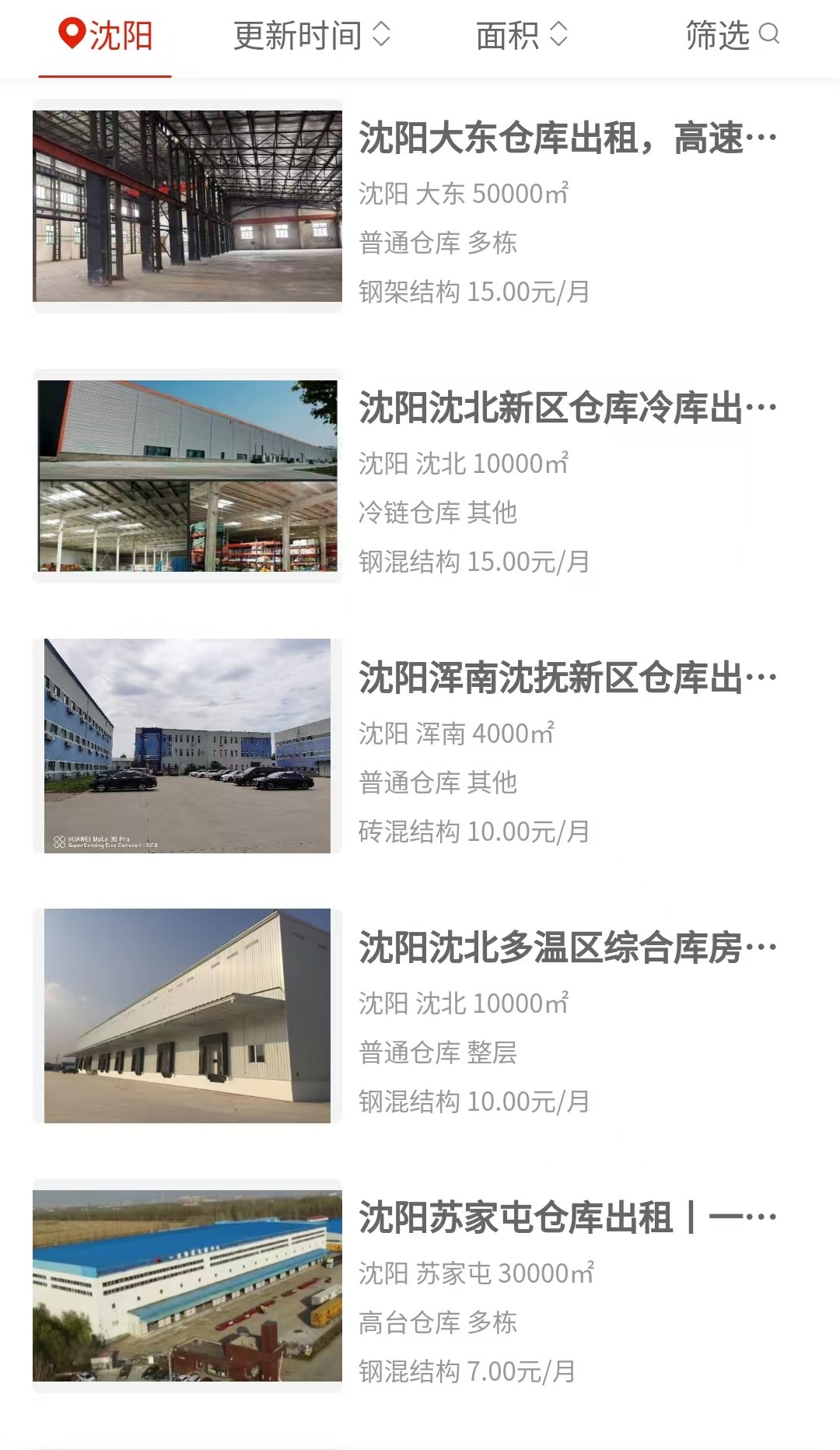Change the city from 沈阳

click(105, 36)
